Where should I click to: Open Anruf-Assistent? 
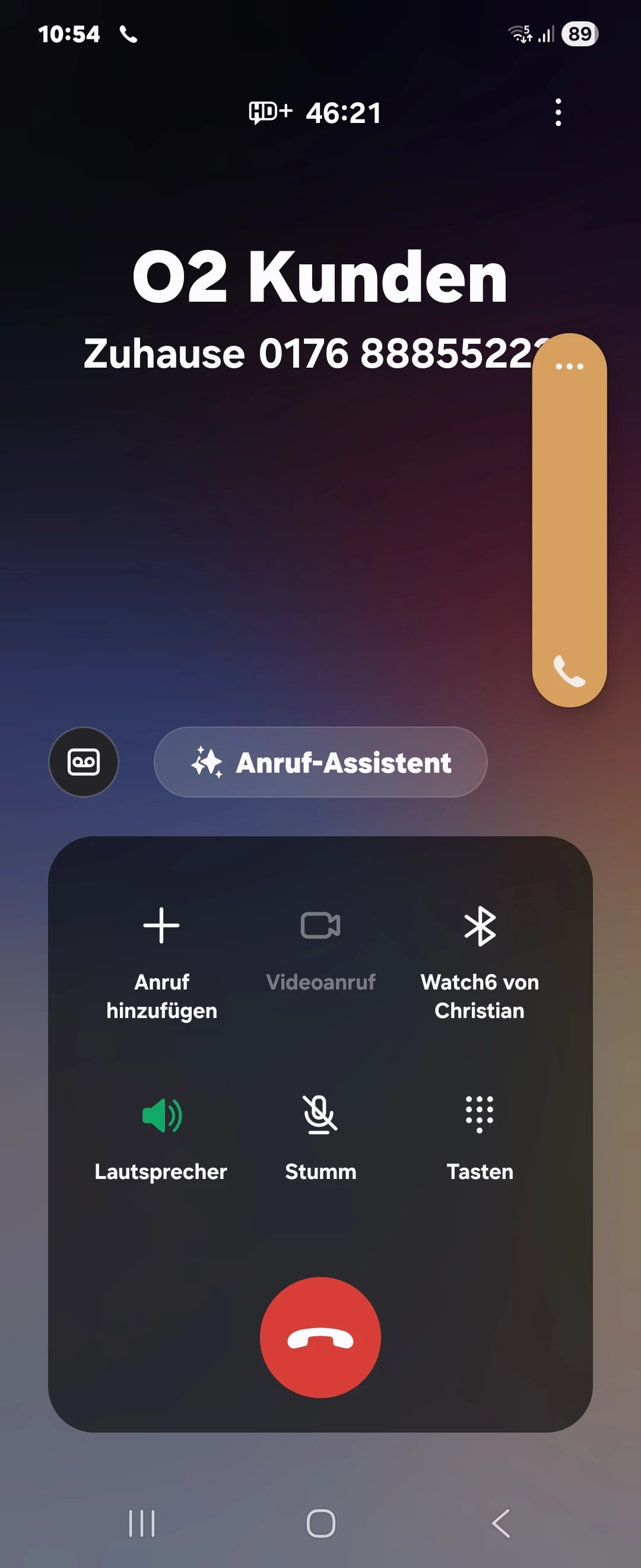(320, 762)
